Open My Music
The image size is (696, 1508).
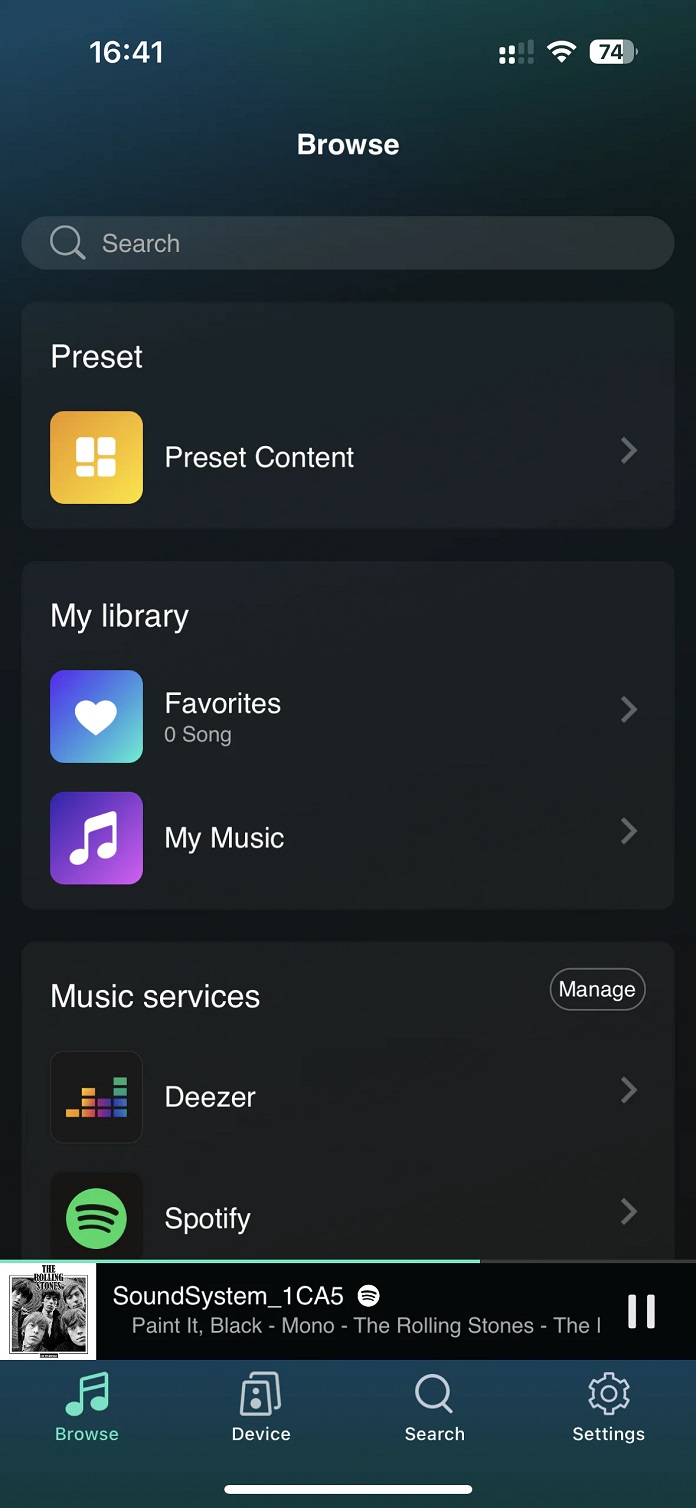click(x=348, y=837)
